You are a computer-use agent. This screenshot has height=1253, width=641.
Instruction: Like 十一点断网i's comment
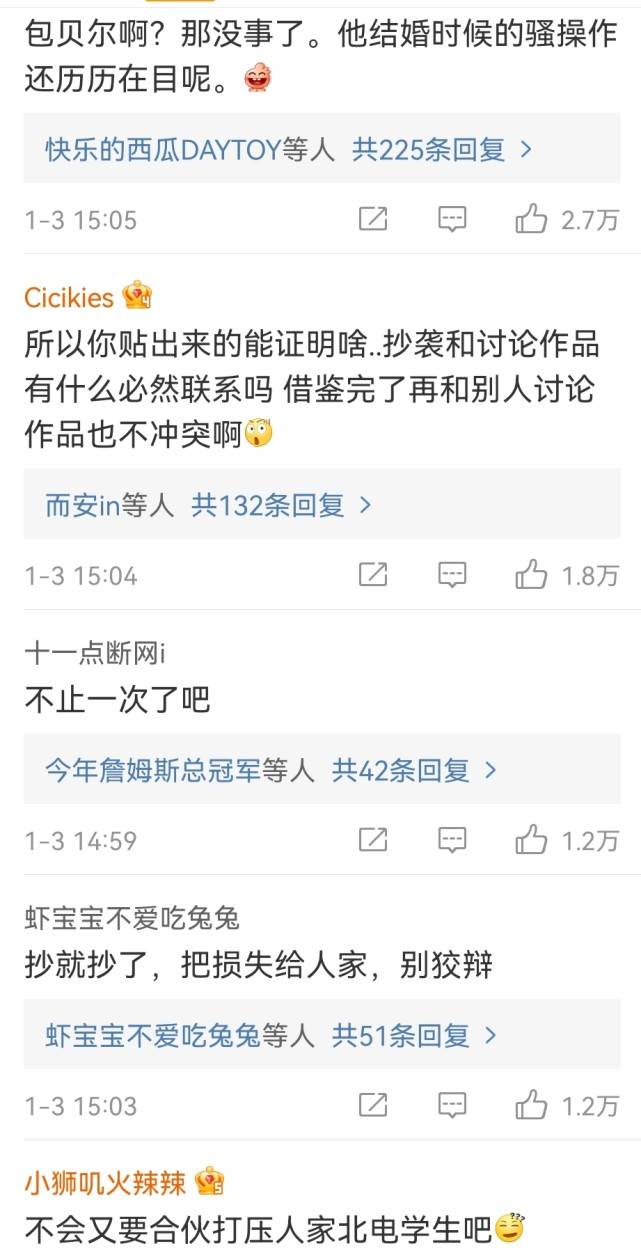pos(531,841)
